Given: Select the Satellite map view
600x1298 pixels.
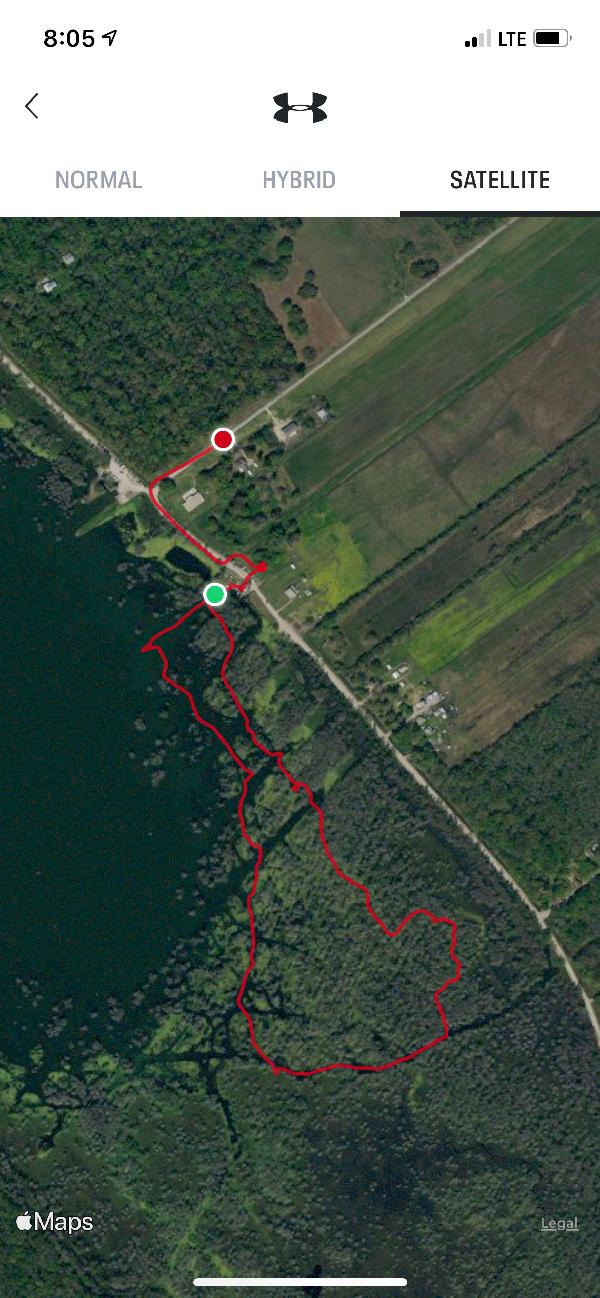Looking at the screenshot, I should [x=499, y=180].
